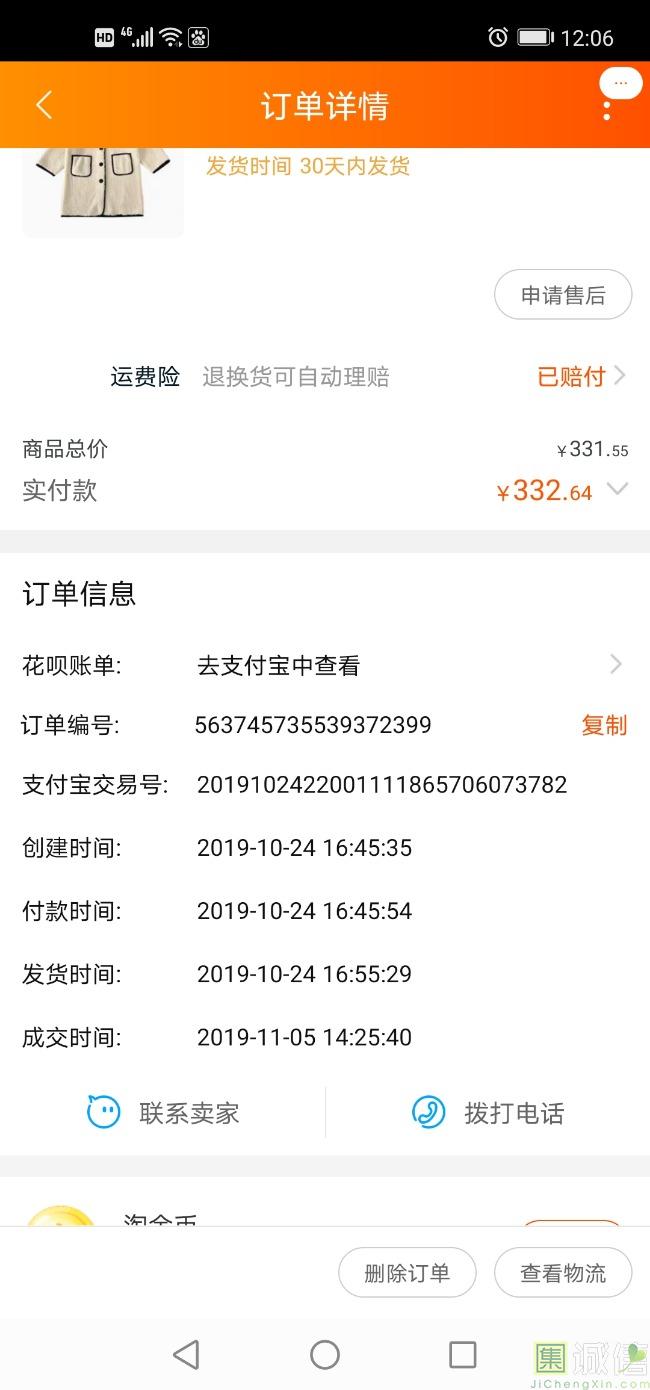Tap the 申请售后 button
650x1390 pixels.
[x=563, y=295]
